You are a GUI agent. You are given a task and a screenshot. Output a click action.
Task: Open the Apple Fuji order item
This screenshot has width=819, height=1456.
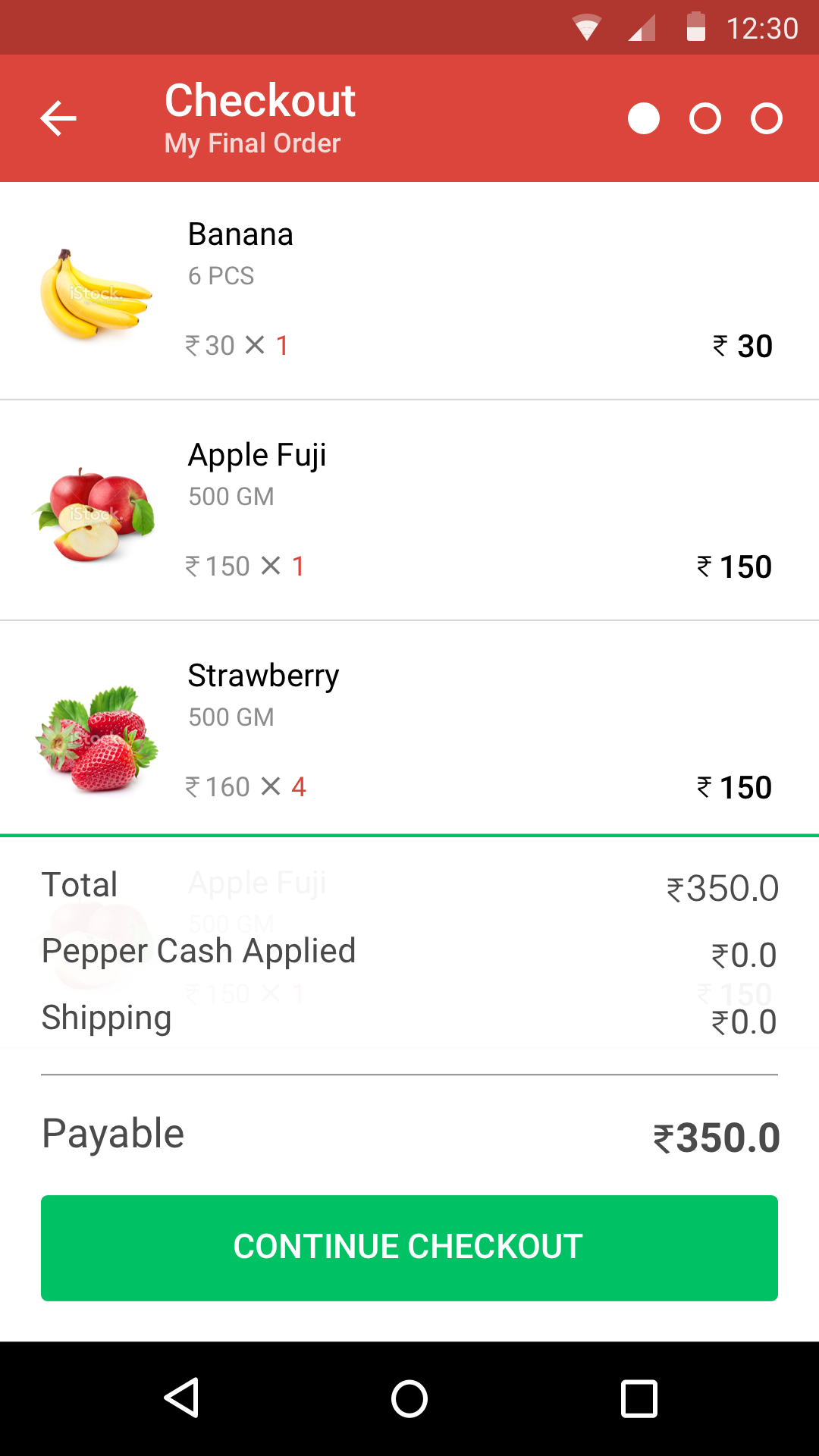click(409, 510)
